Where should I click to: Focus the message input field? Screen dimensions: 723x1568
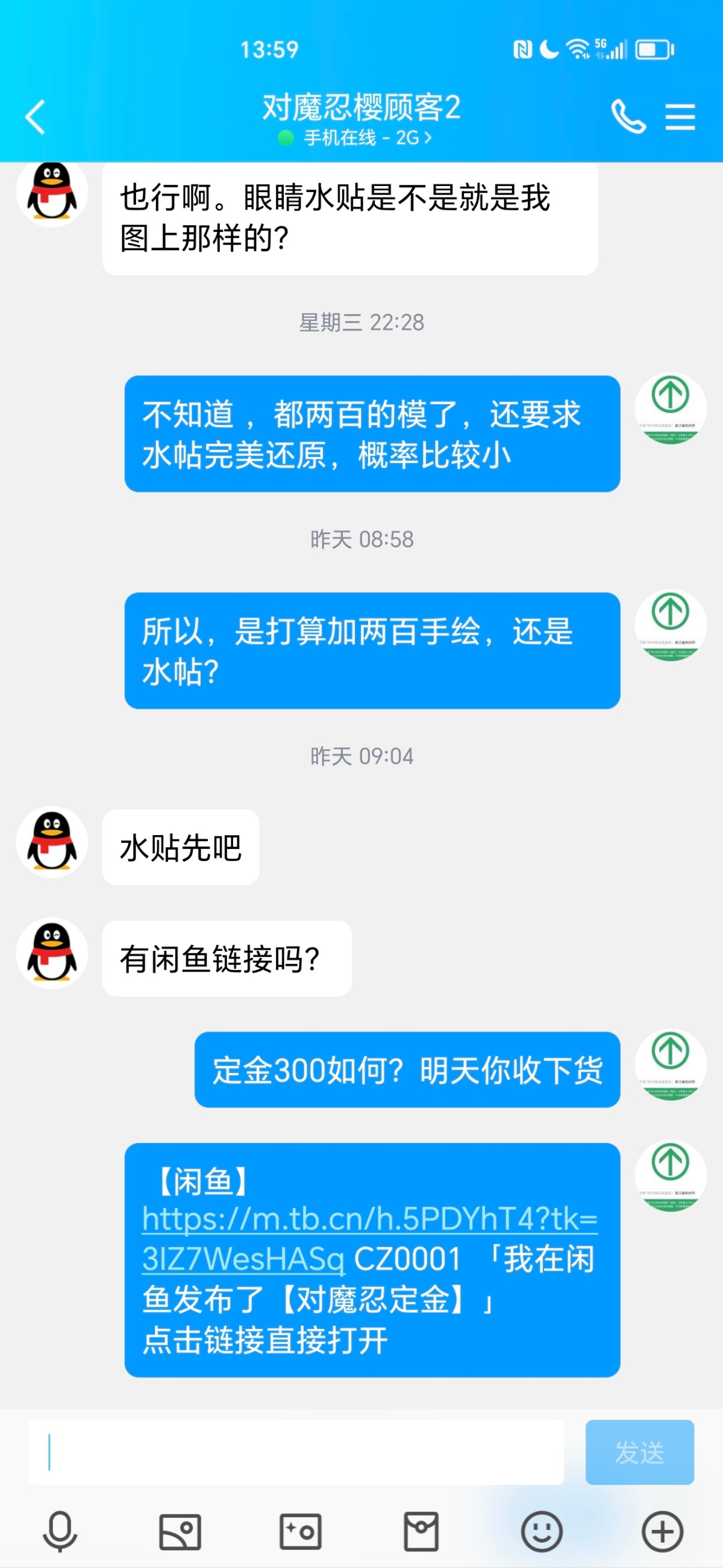pyautogui.click(x=296, y=1452)
